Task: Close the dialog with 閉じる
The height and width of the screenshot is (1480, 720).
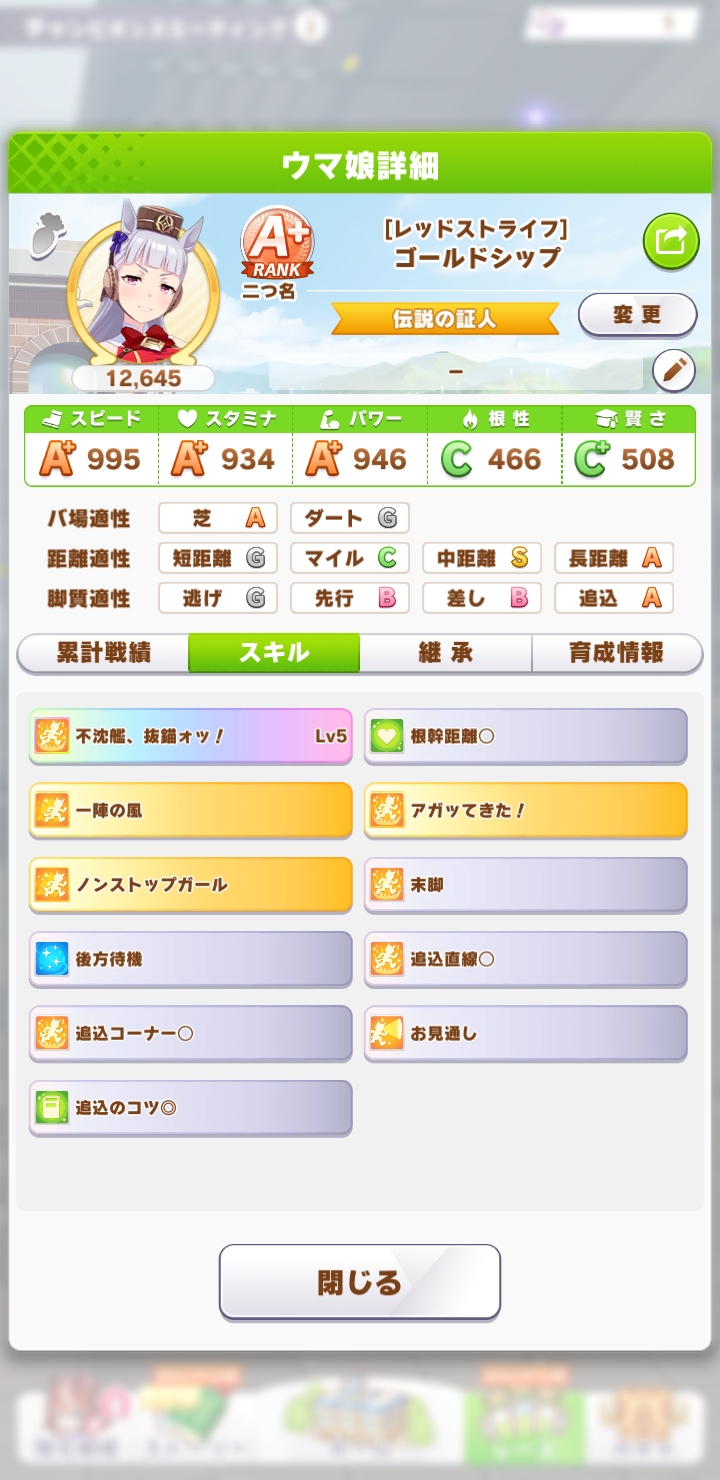Action: (360, 1282)
